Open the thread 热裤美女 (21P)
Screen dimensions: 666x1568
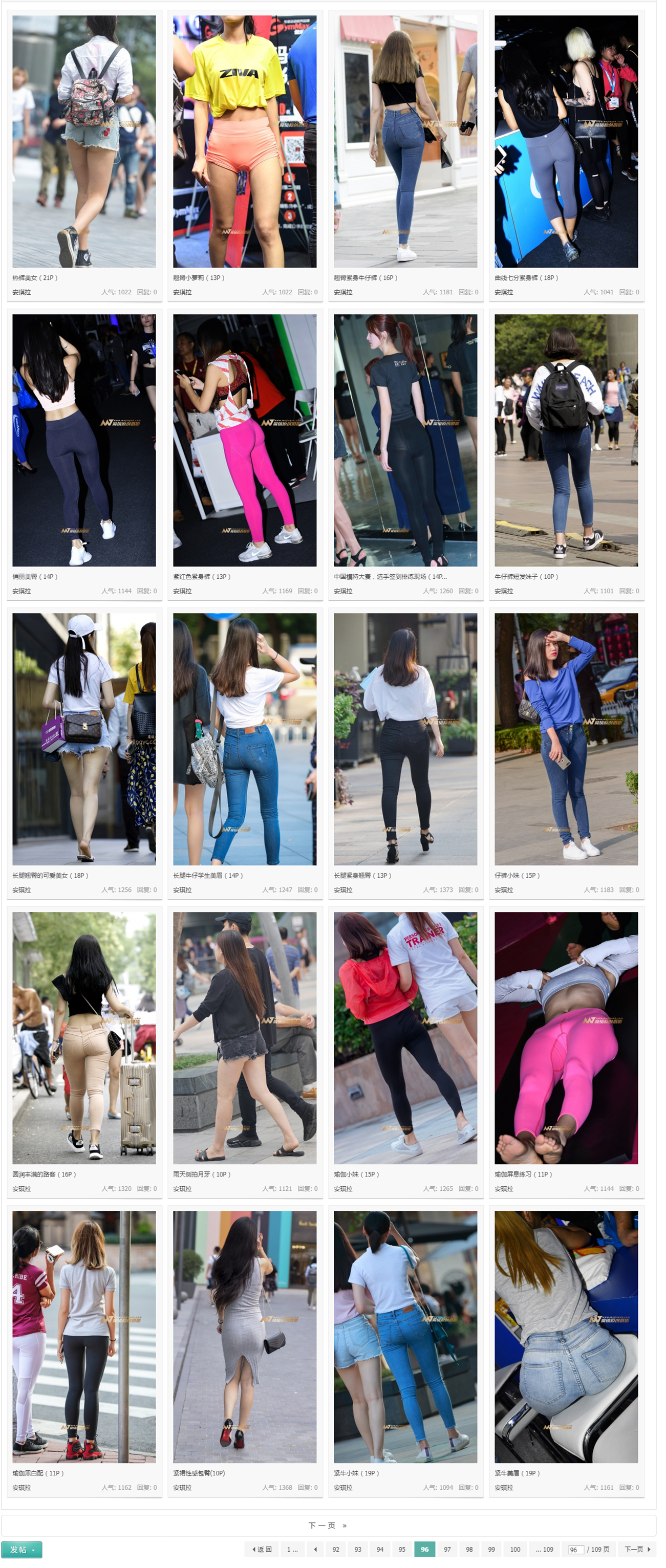(35, 277)
